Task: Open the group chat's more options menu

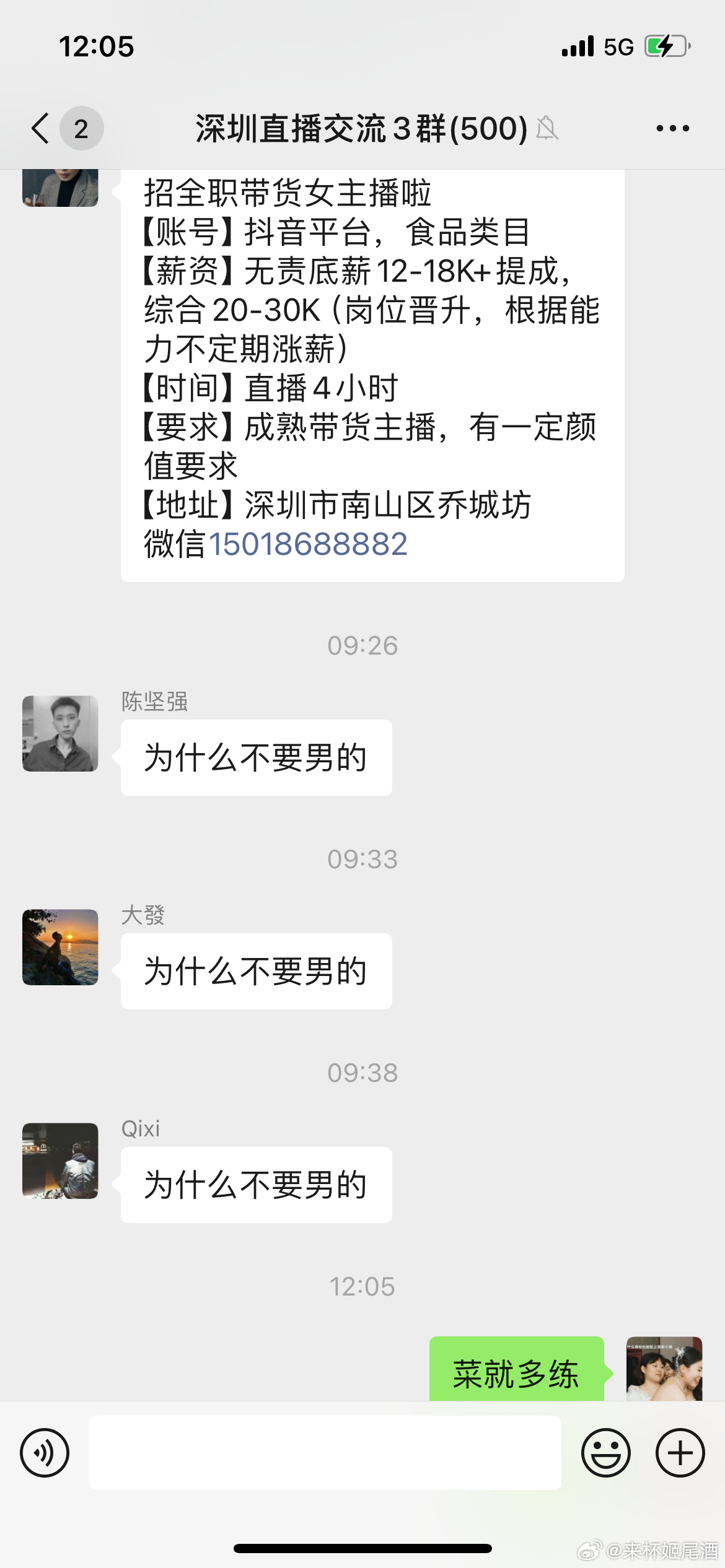Action: [x=672, y=129]
